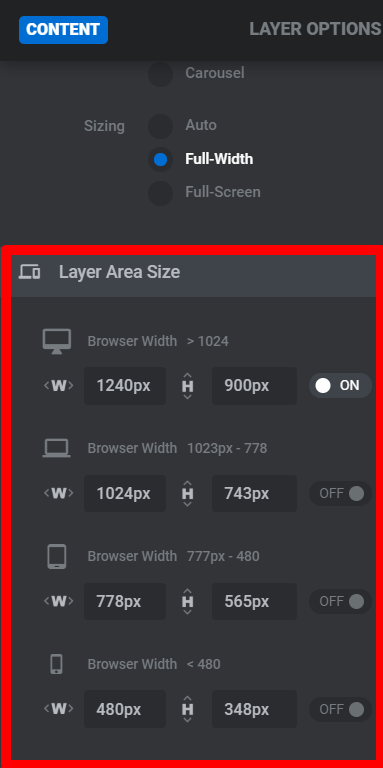Select Full-Width sizing
The height and width of the screenshot is (768, 383).
161,159
